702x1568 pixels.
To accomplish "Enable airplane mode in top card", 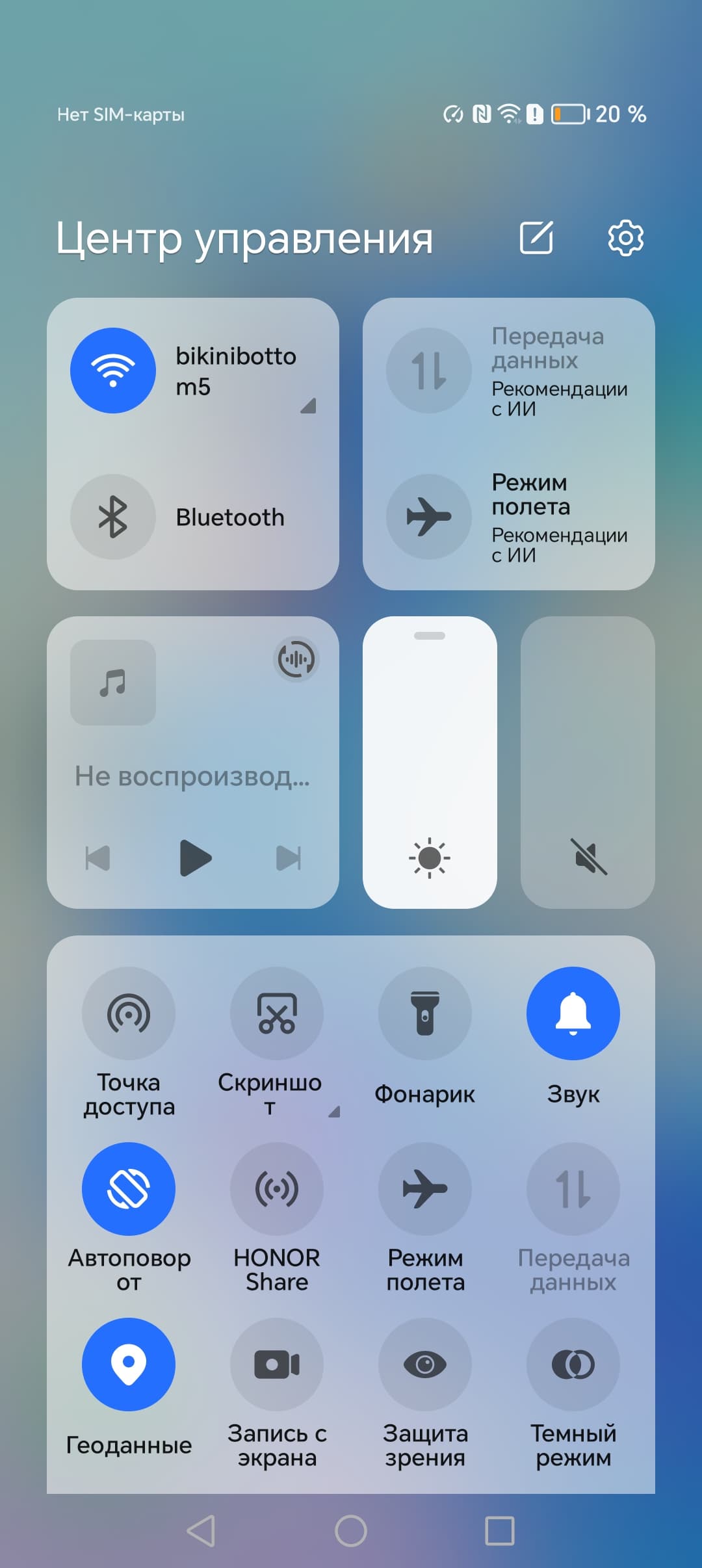I will click(x=429, y=517).
